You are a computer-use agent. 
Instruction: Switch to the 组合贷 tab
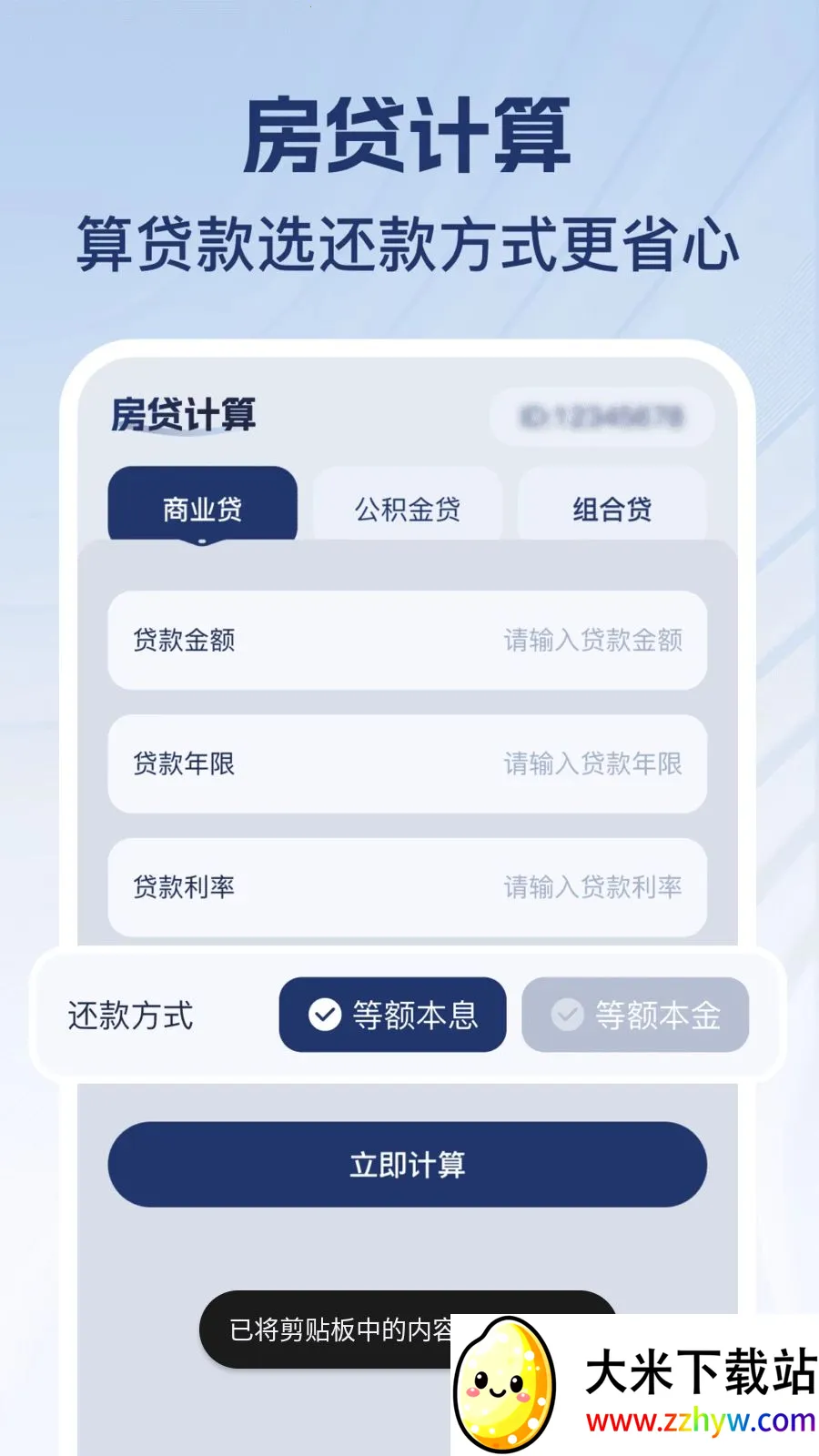pyautogui.click(x=612, y=507)
